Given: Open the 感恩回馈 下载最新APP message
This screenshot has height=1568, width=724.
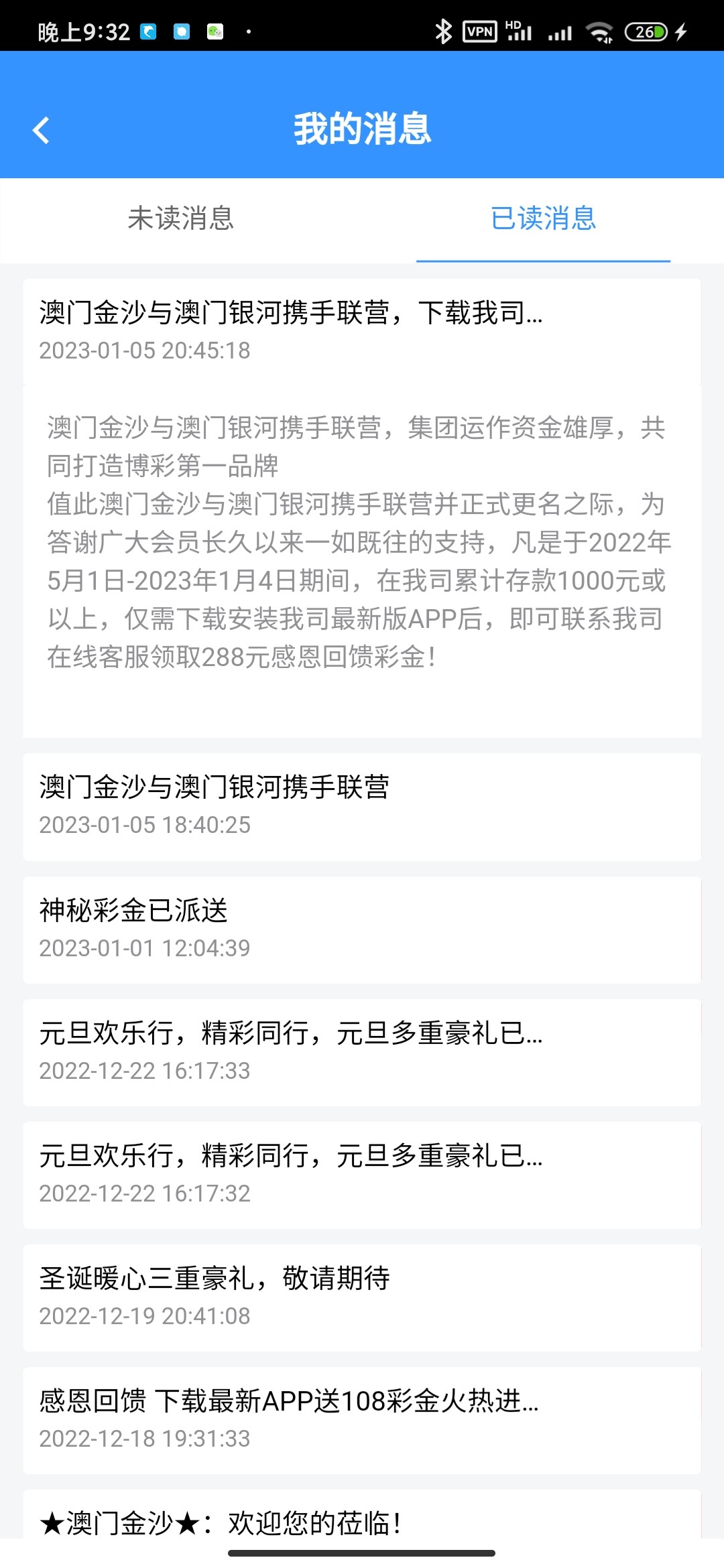Looking at the screenshot, I should click(x=362, y=1420).
